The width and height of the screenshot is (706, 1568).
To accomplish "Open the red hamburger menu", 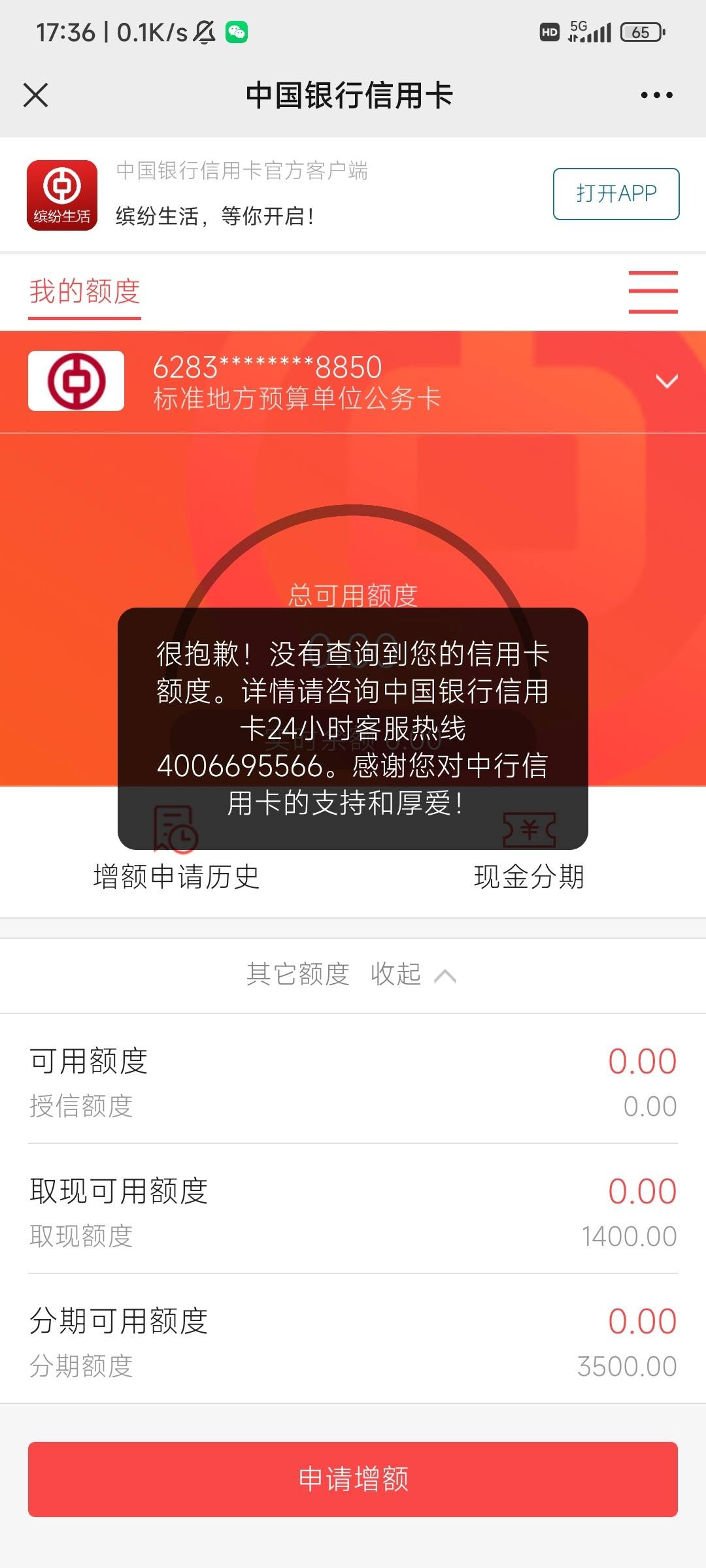I will pyautogui.click(x=652, y=292).
